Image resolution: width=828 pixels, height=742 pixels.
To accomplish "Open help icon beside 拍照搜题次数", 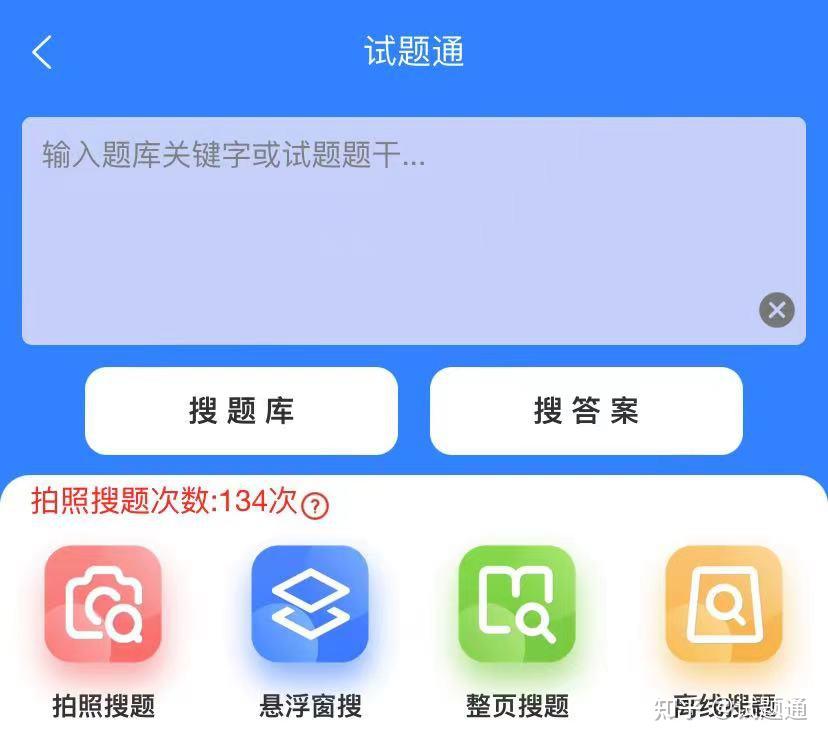I will [315, 505].
